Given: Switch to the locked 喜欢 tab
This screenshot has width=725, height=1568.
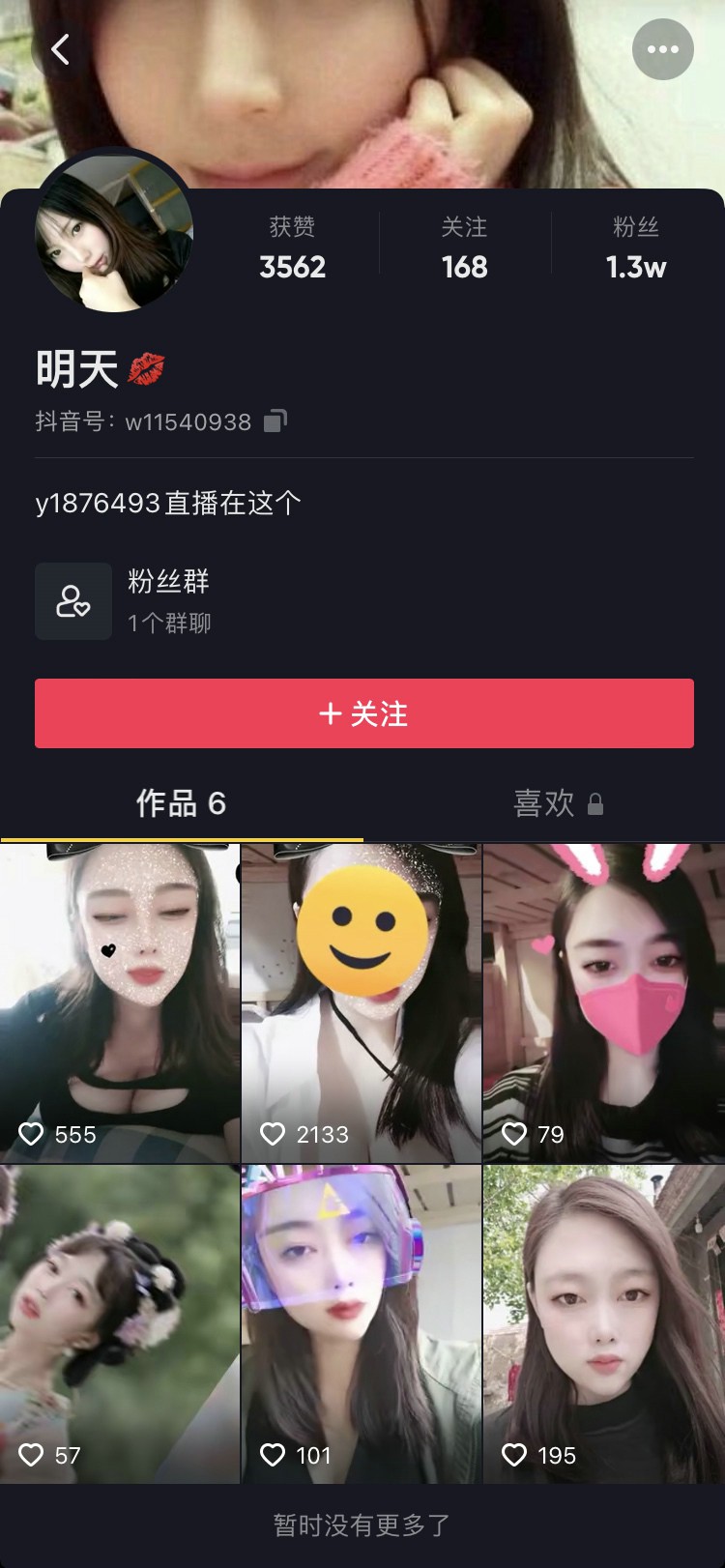Looking at the screenshot, I should (558, 803).
